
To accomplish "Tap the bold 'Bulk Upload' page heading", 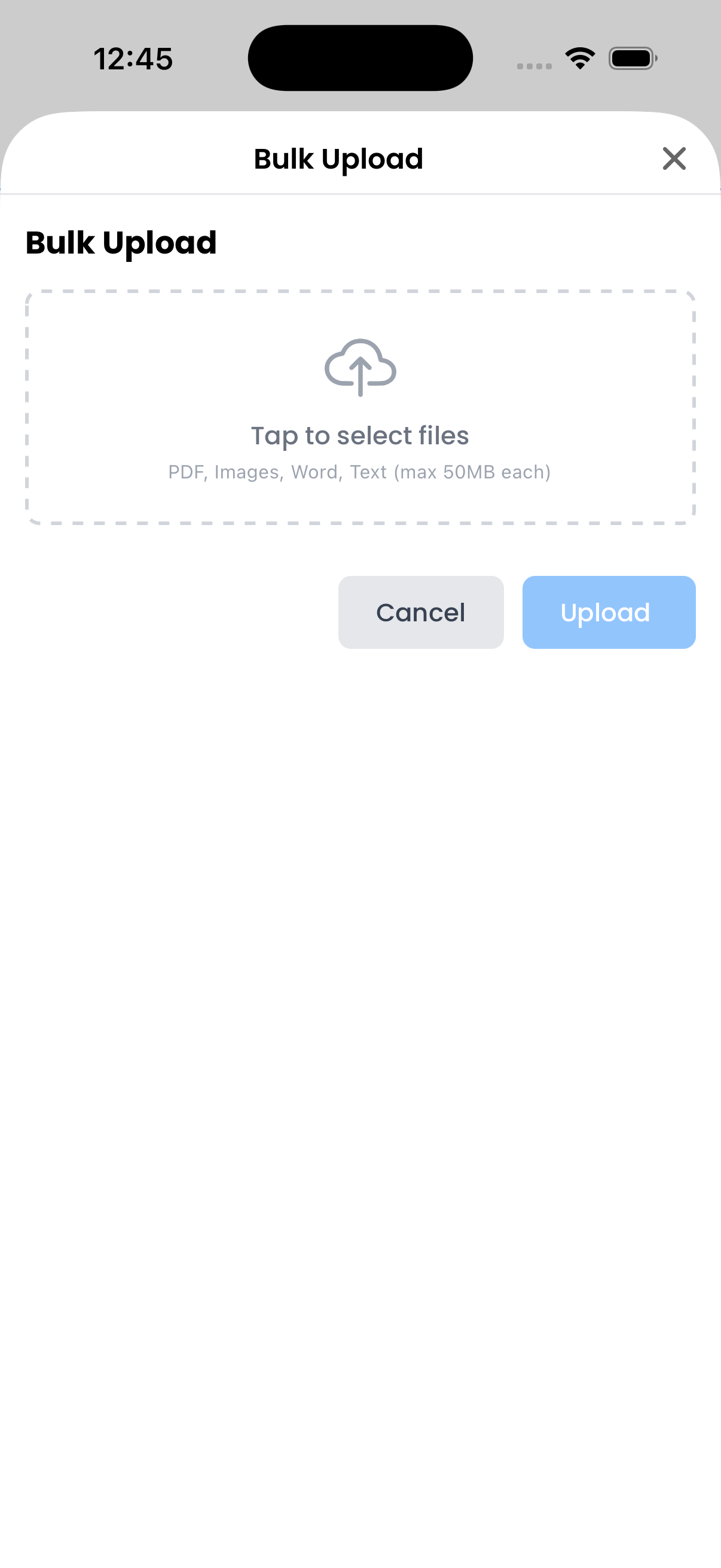I will click(x=121, y=242).
